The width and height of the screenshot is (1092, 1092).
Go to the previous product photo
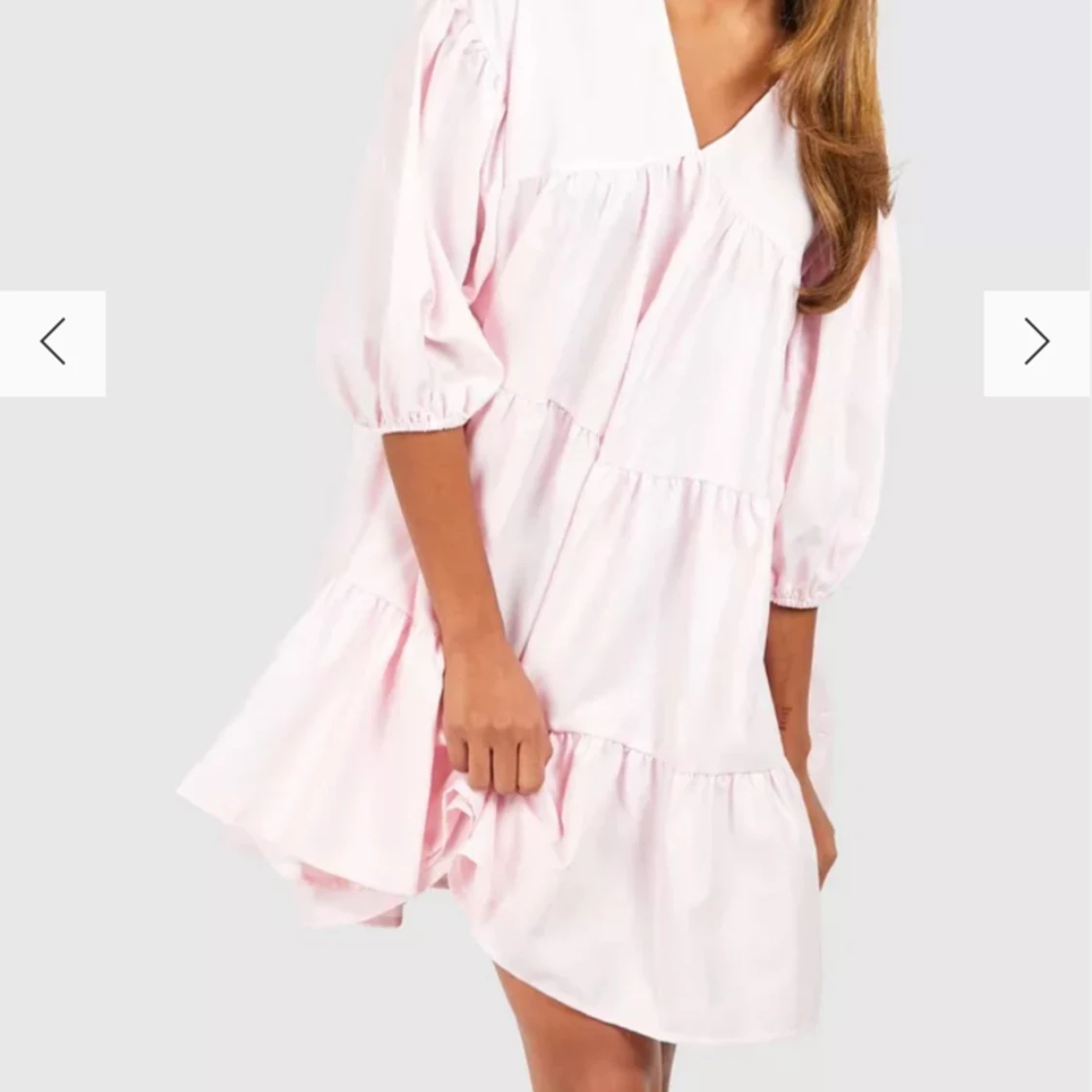52,343
